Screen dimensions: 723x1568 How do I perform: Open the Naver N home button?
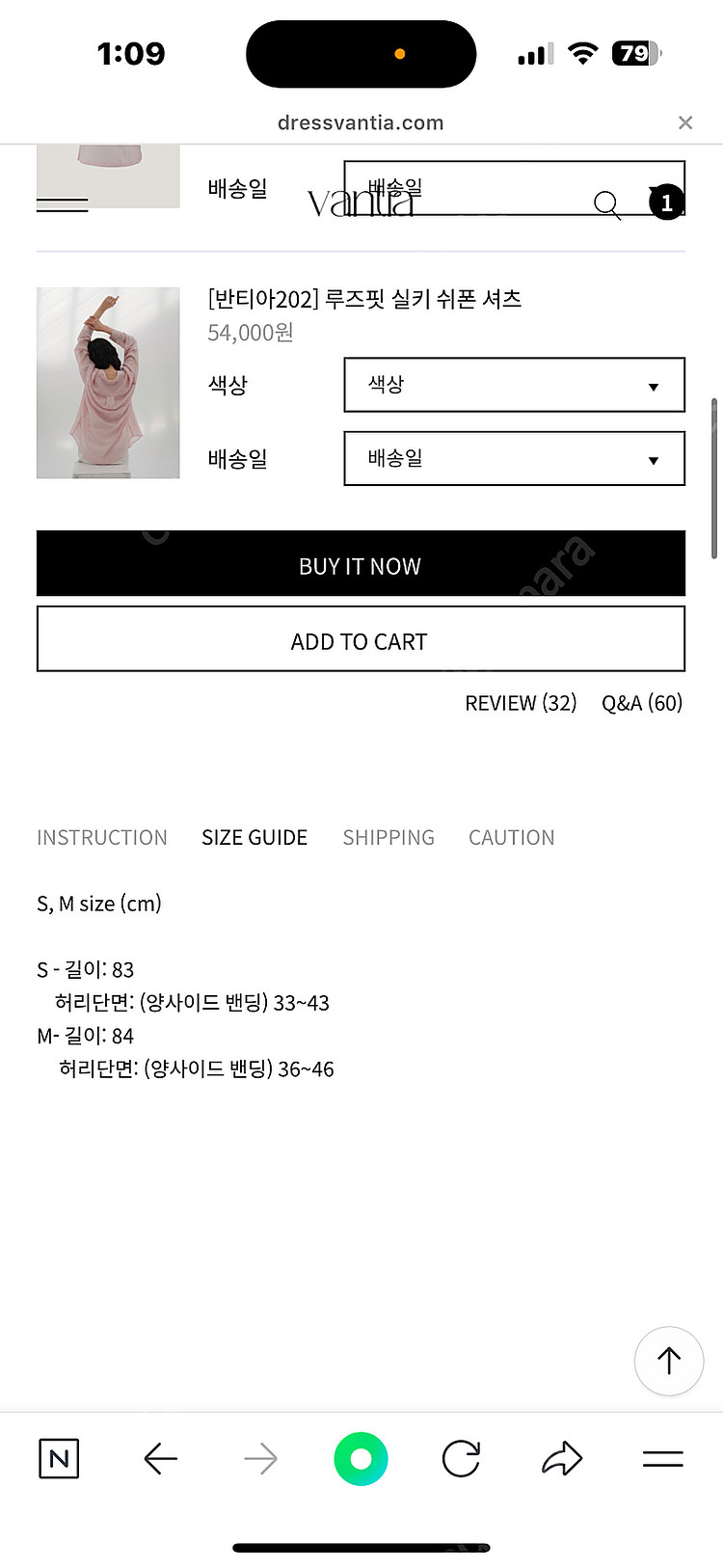tap(59, 1459)
